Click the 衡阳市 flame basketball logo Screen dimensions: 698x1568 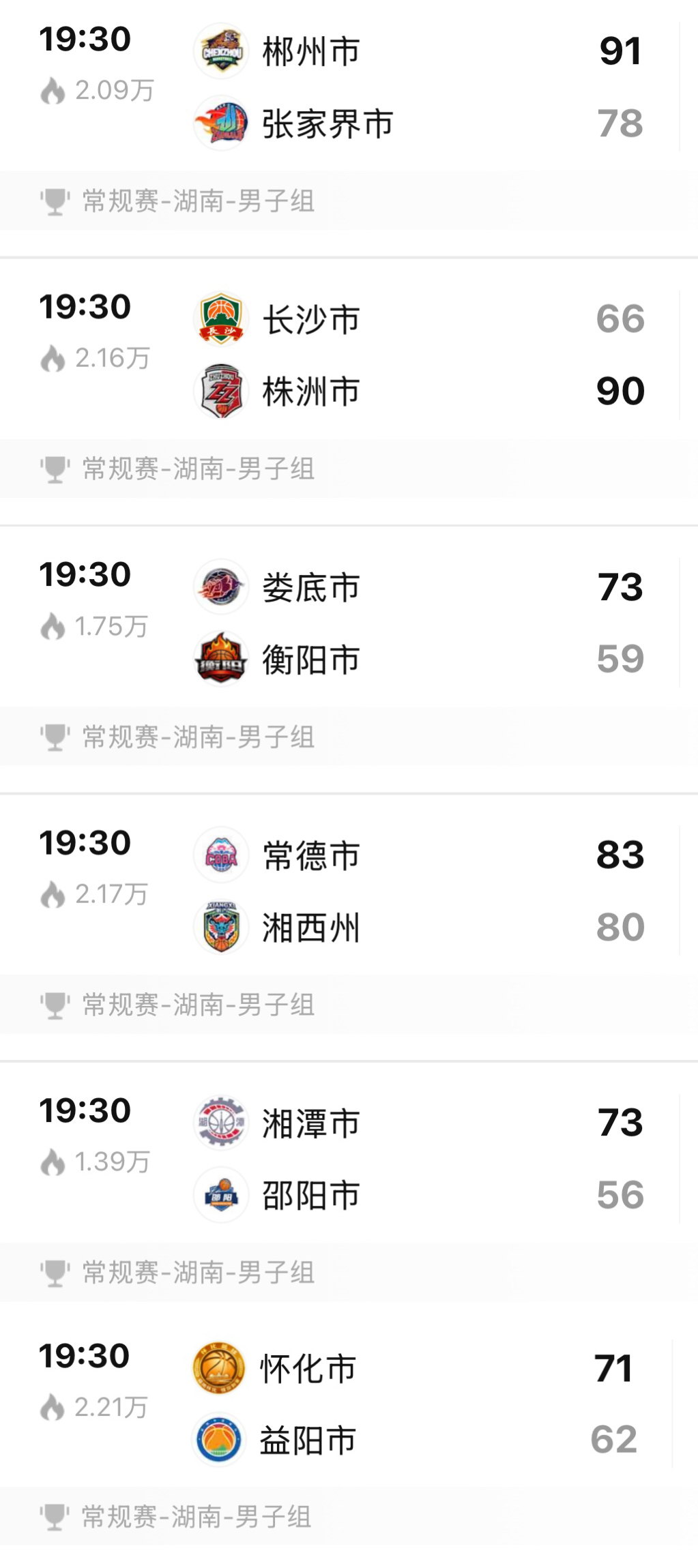(x=220, y=659)
